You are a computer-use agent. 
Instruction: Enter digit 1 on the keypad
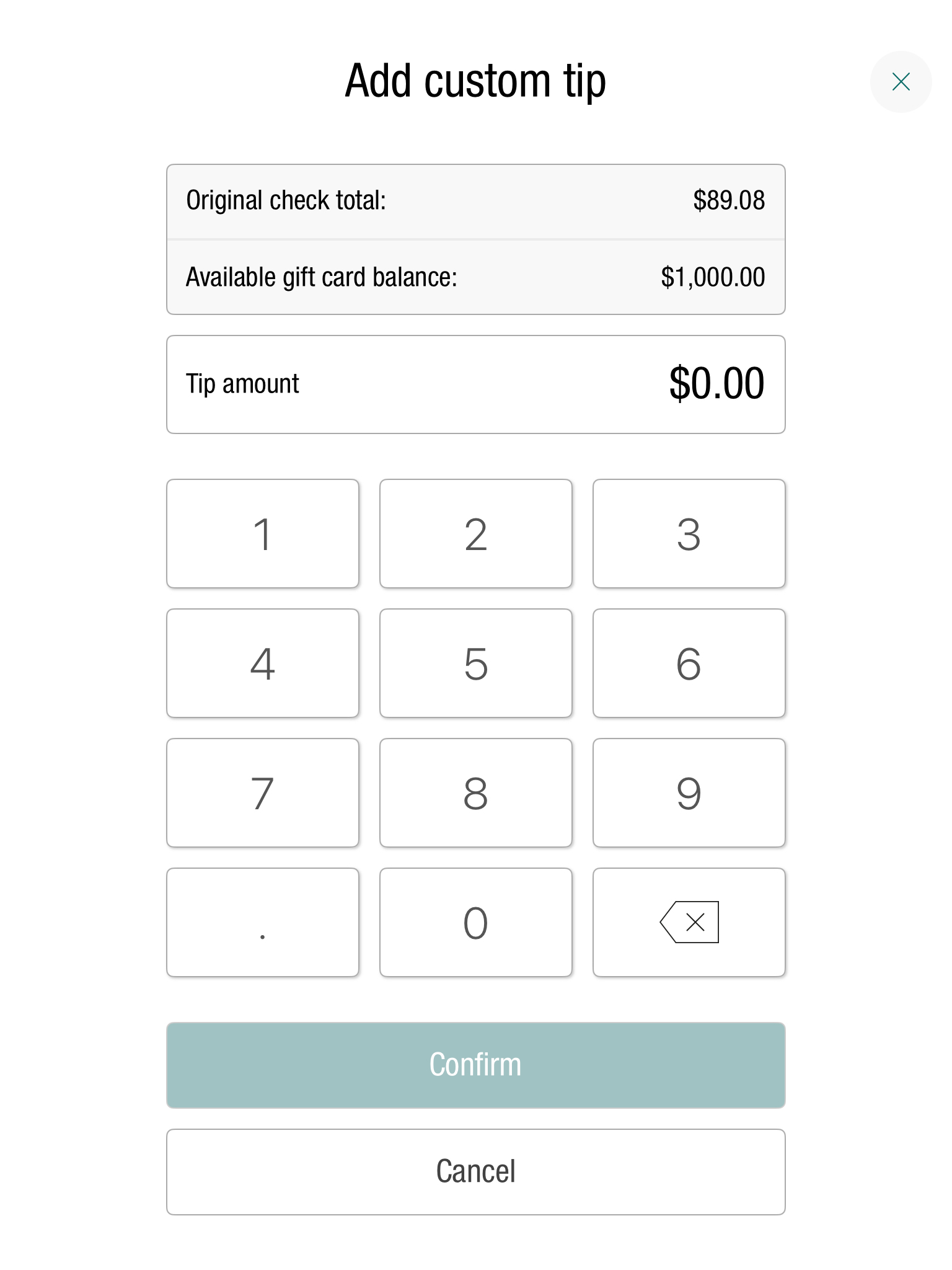[x=263, y=533]
